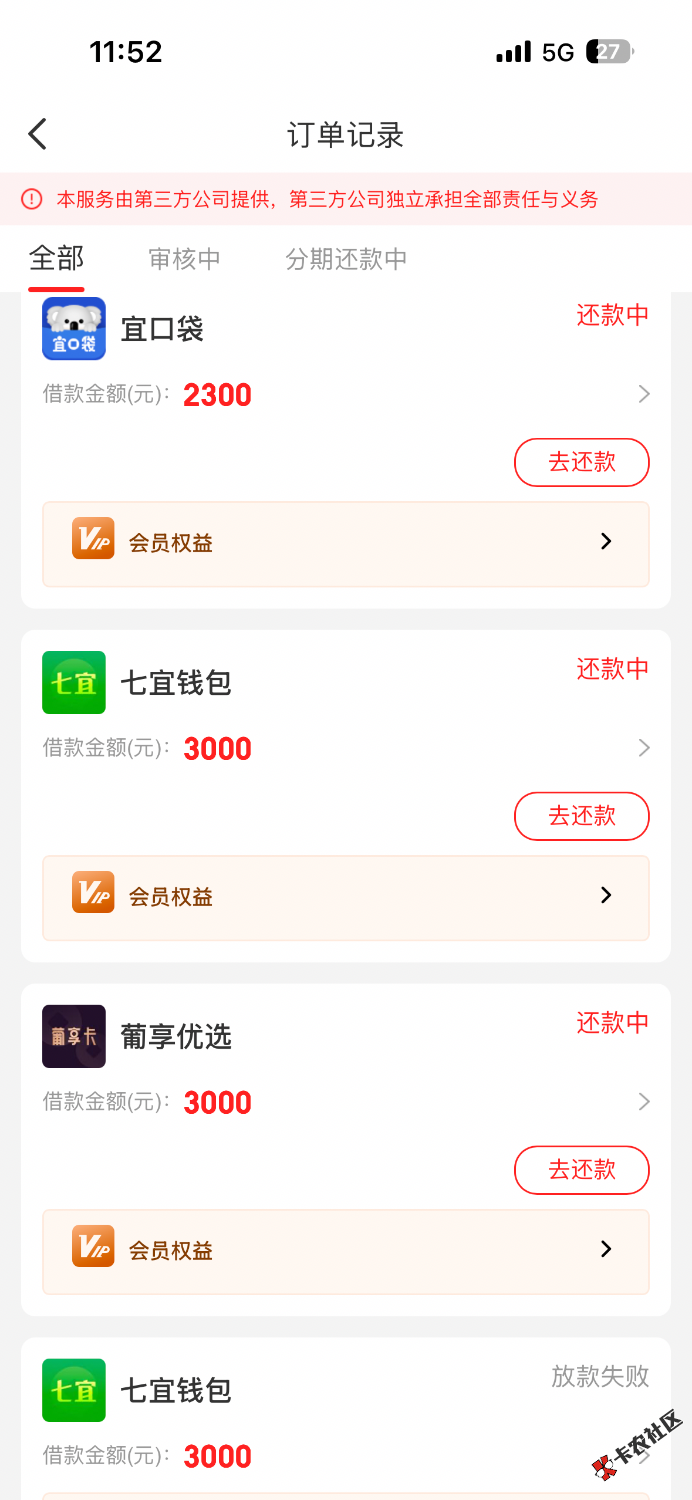Go back from the 订单记录 page
Screen dimensions: 692x1500
coord(38,134)
